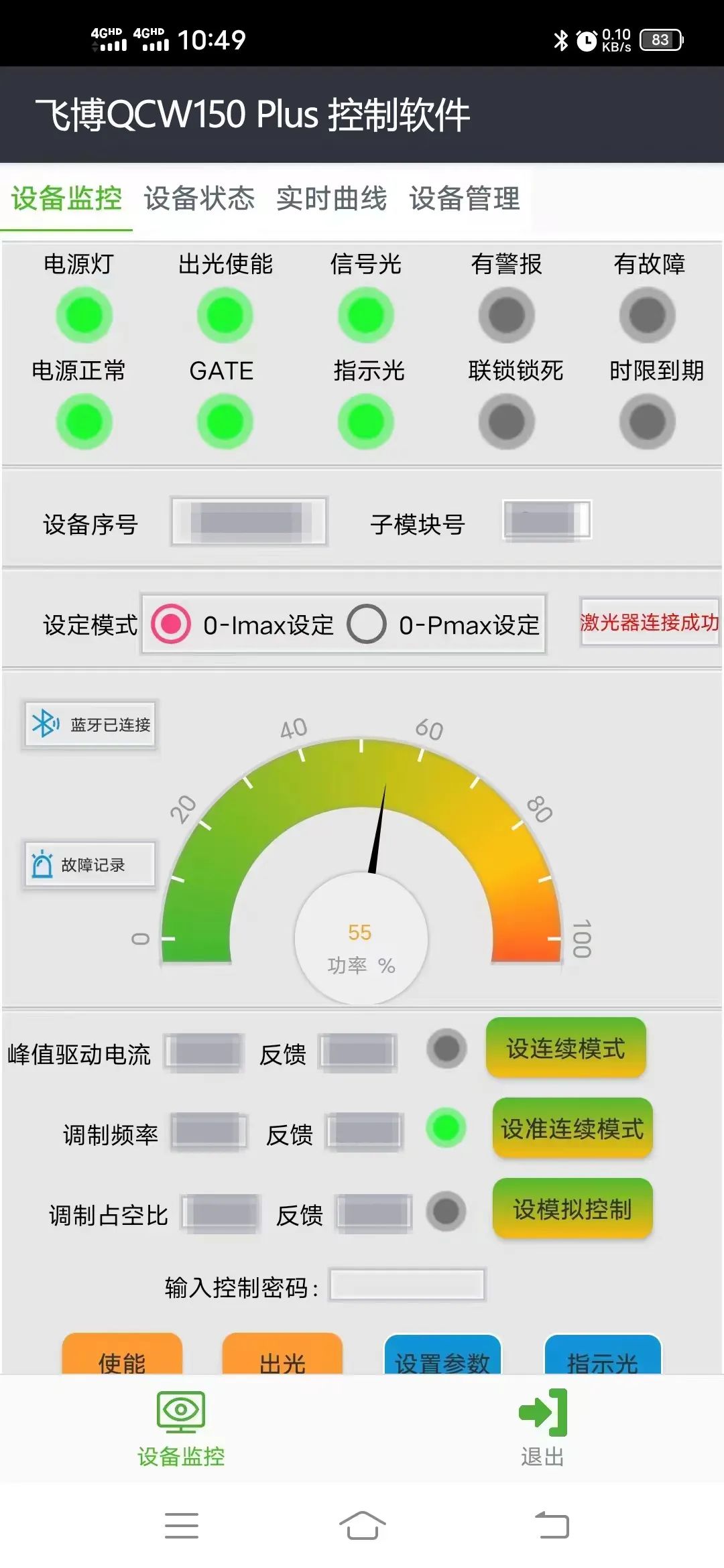Tap the 设准连续模式 button
Image resolution: width=724 pixels, height=1568 pixels.
tap(572, 1128)
